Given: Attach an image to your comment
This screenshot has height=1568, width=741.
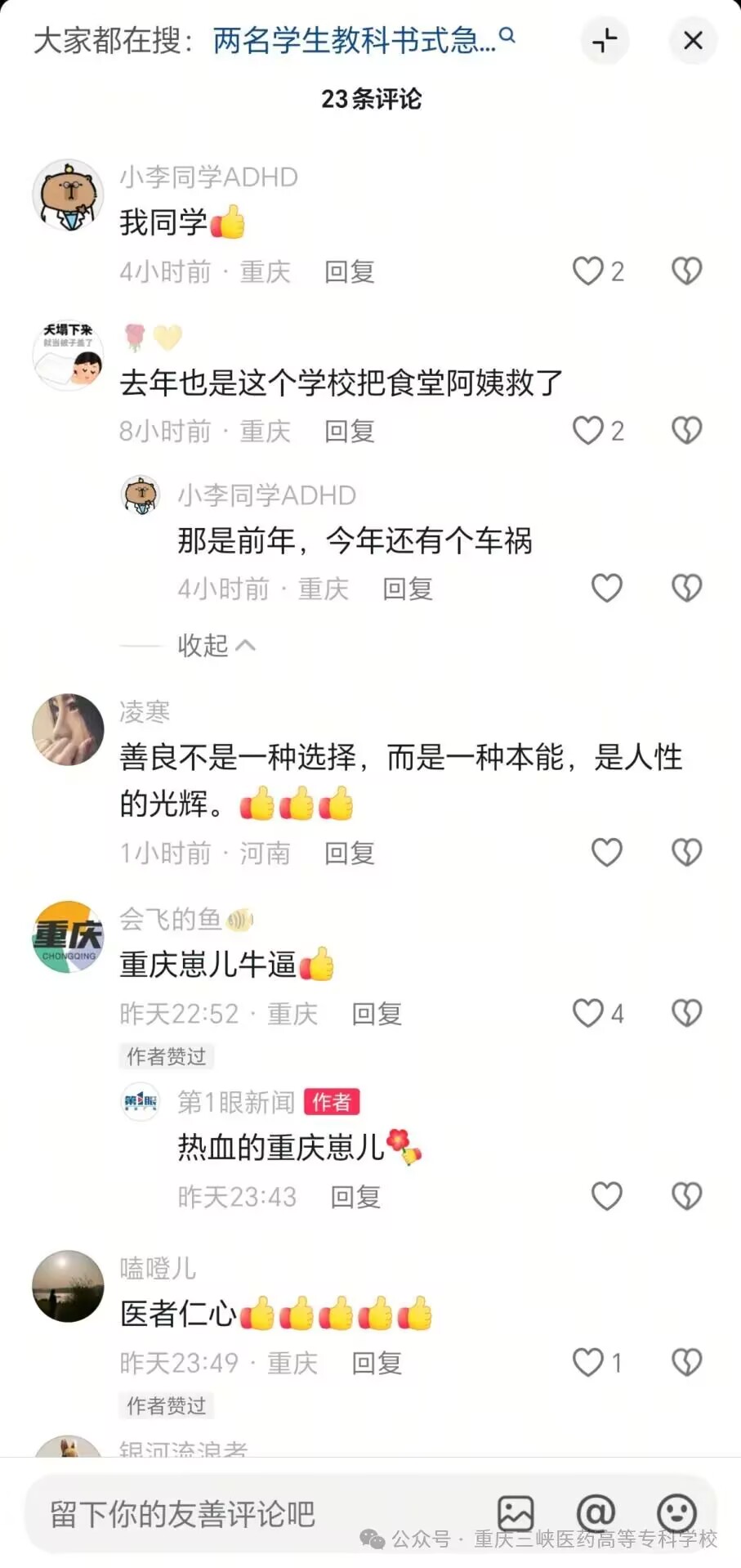Looking at the screenshot, I should point(516,1513).
